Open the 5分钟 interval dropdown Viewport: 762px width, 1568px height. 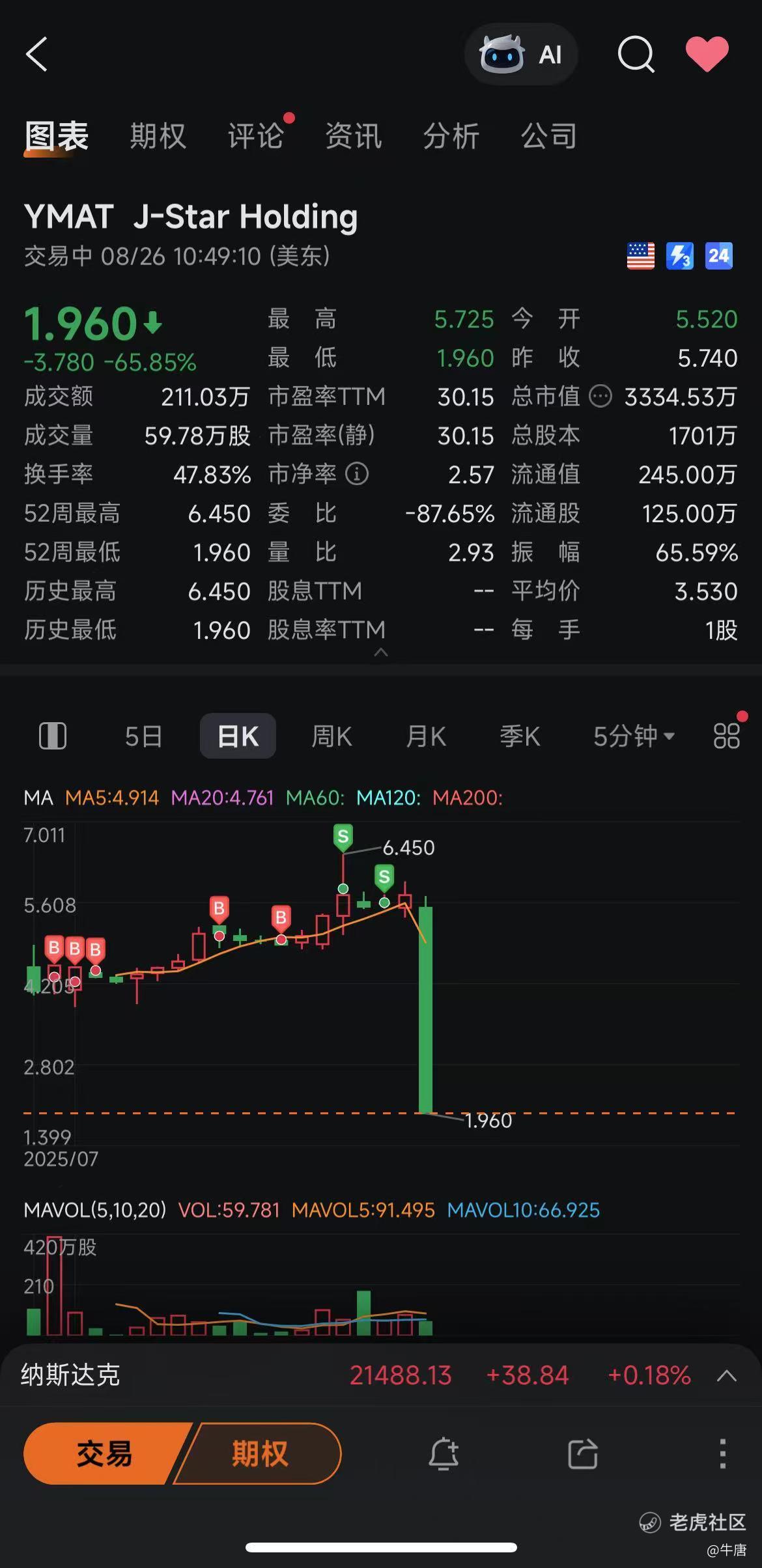point(633,736)
